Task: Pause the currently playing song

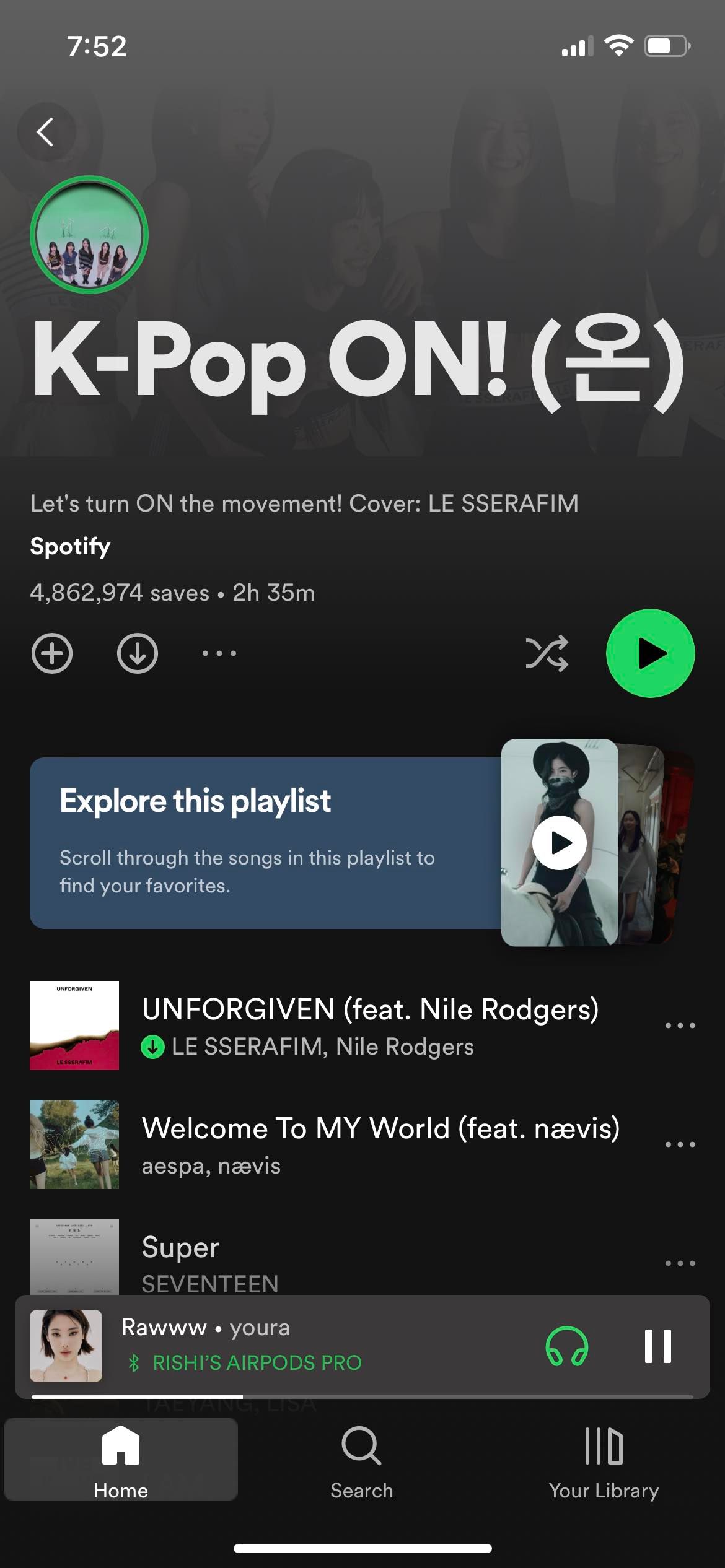Action: (x=657, y=1346)
